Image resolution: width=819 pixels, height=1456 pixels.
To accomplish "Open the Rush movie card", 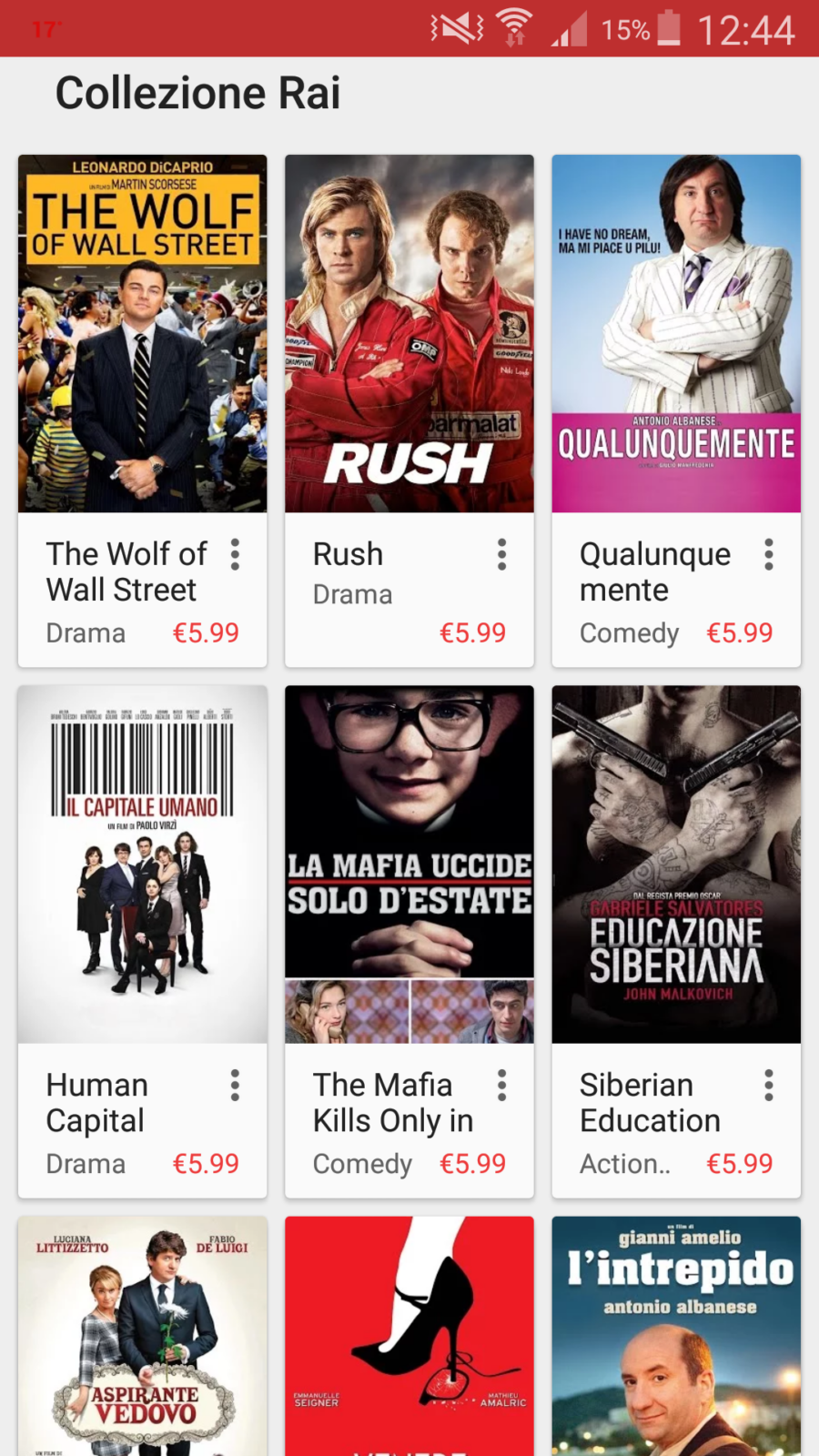I will tap(409, 410).
